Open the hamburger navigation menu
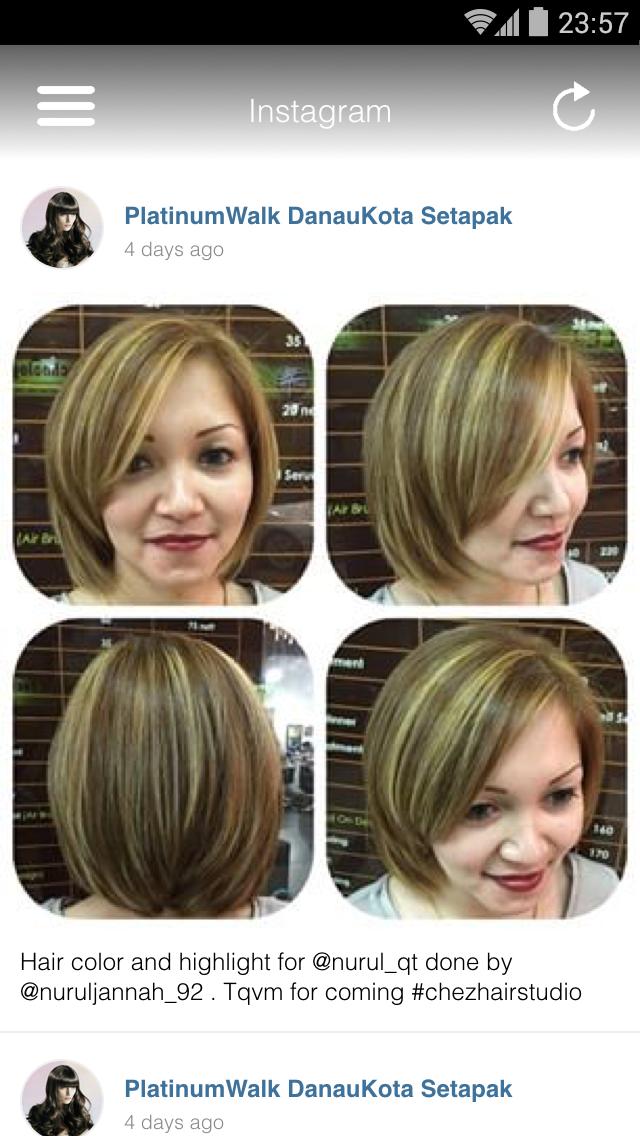This screenshot has width=640, height=1136. (x=66, y=106)
